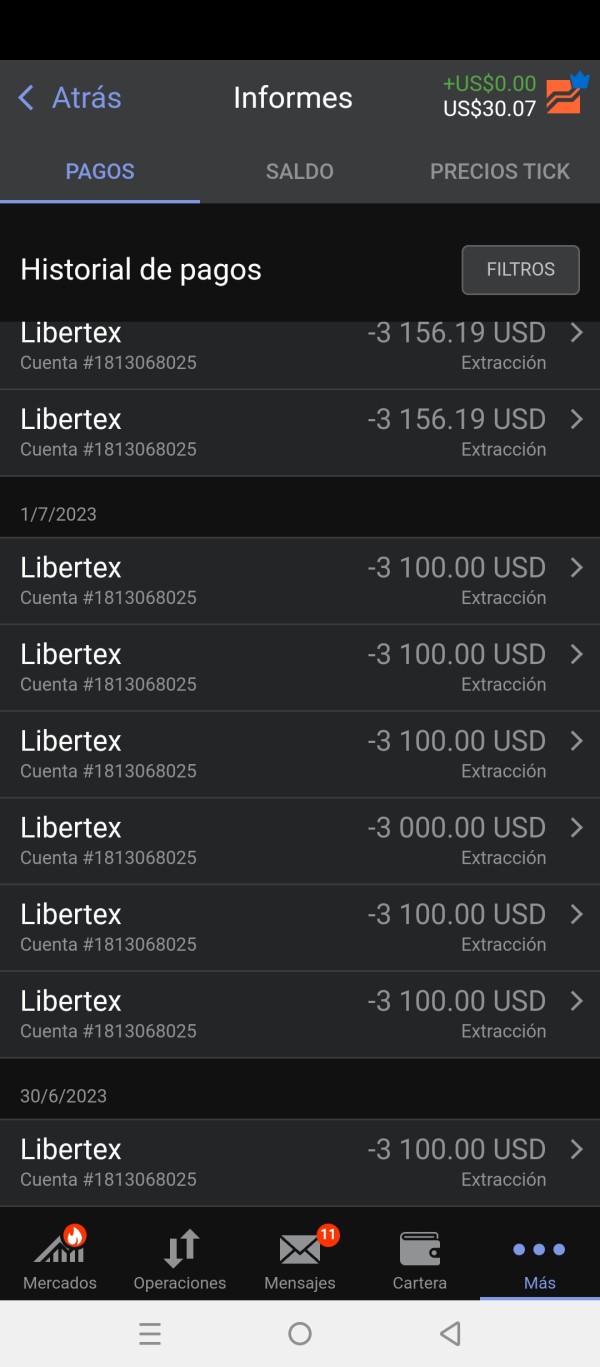600x1367 pixels.
Task: Go back with the Atrás button
Action: pyautogui.click(x=69, y=97)
